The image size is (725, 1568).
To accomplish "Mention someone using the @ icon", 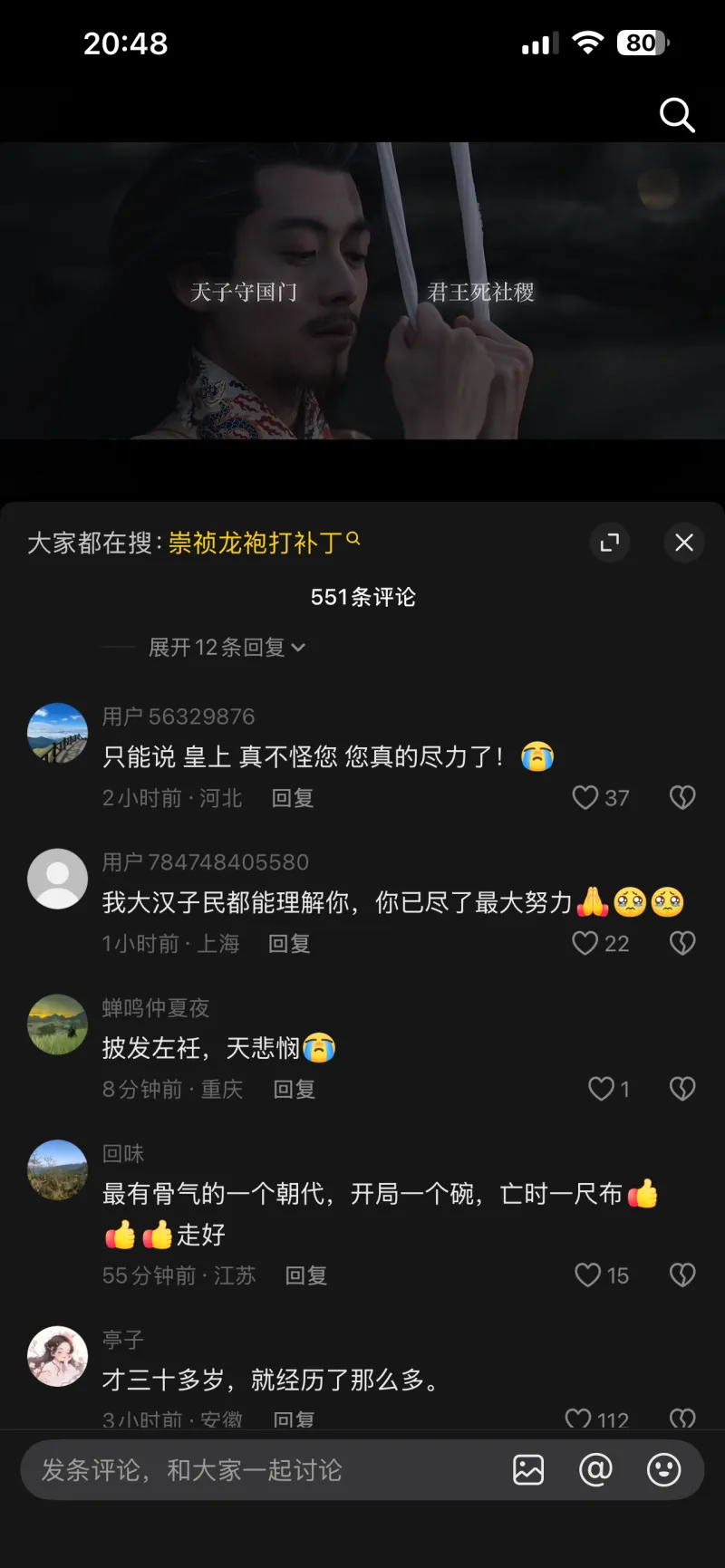I will coord(595,1470).
